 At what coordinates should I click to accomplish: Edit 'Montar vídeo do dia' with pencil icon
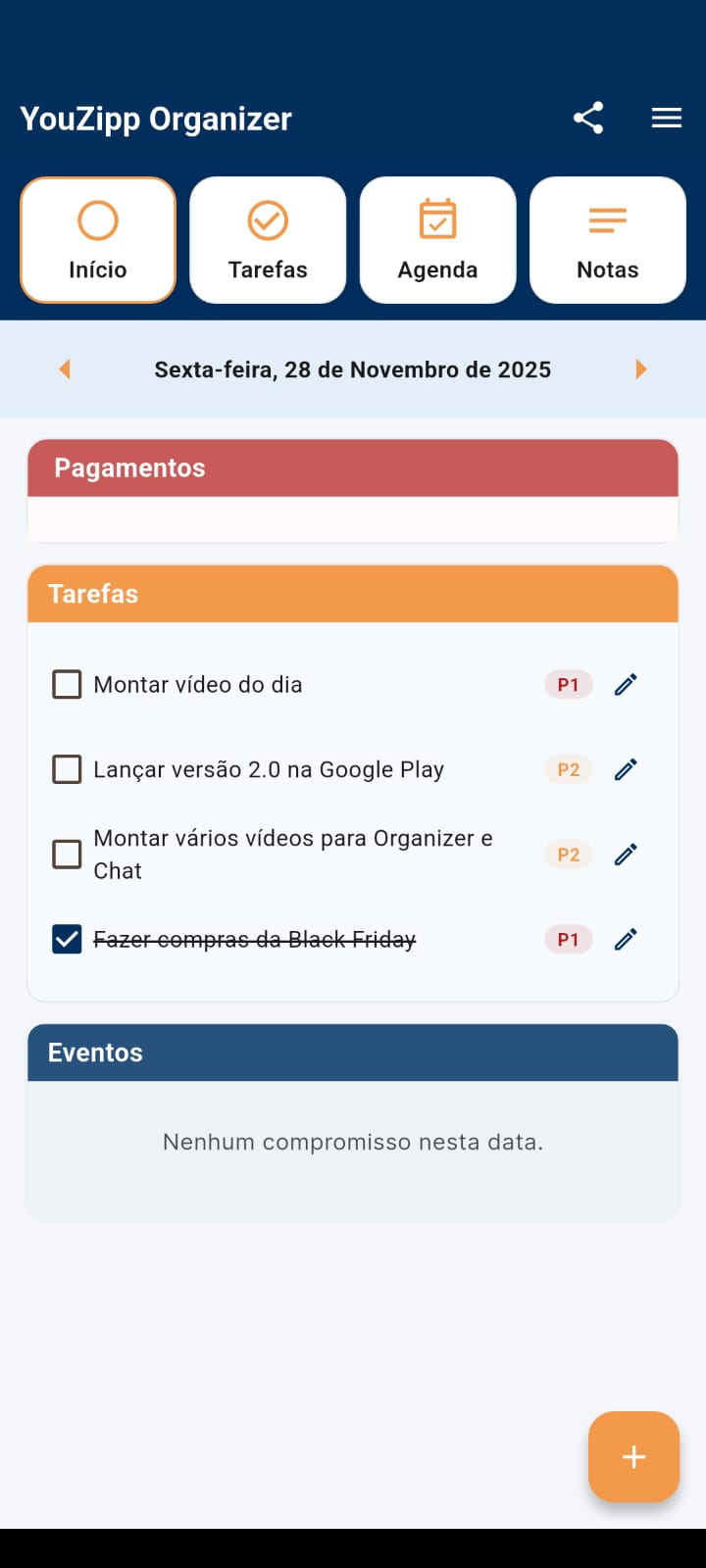(x=625, y=684)
